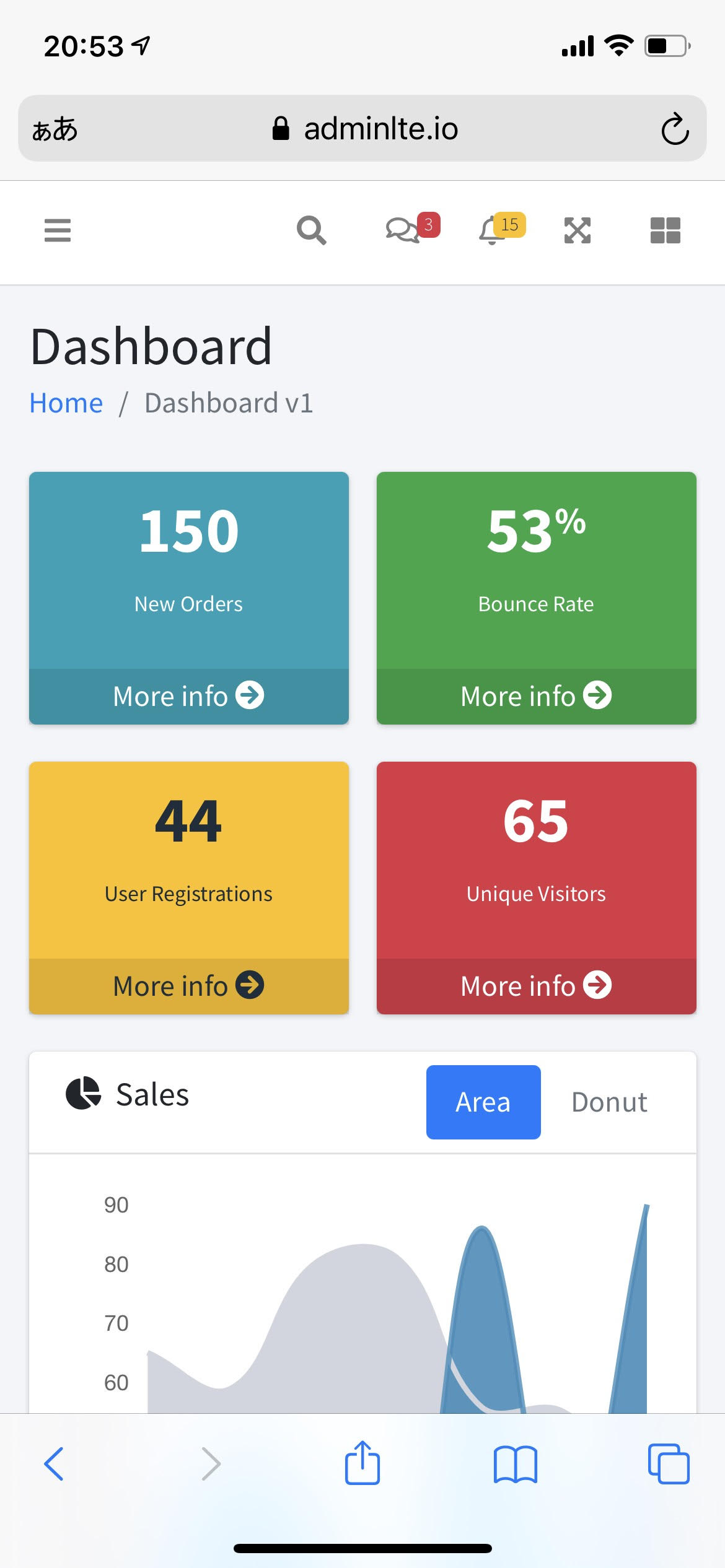Show open Safari tabs
725x1568 pixels.
[669, 1464]
